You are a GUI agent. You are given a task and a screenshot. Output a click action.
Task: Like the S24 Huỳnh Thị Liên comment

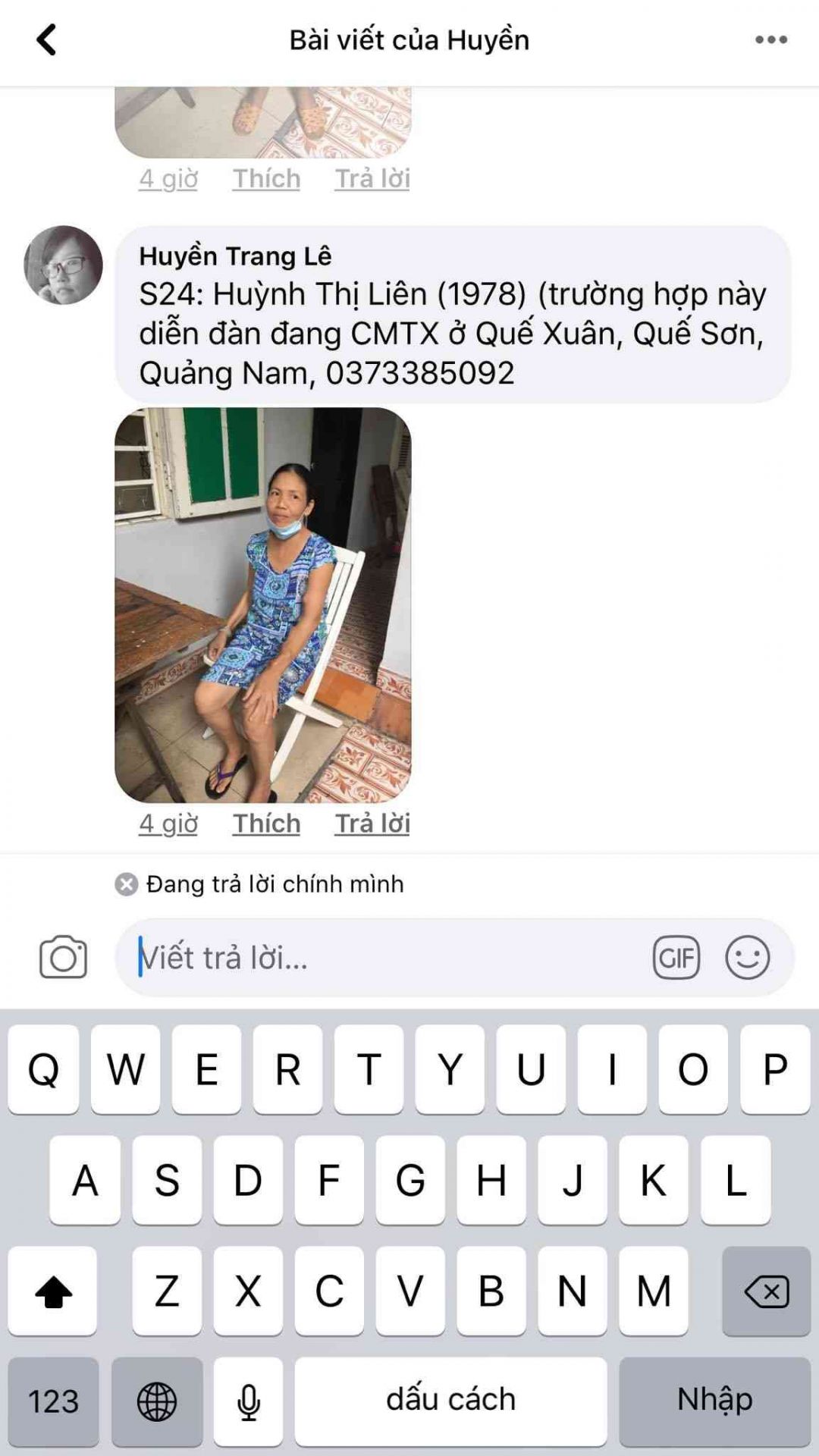[x=266, y=824]
